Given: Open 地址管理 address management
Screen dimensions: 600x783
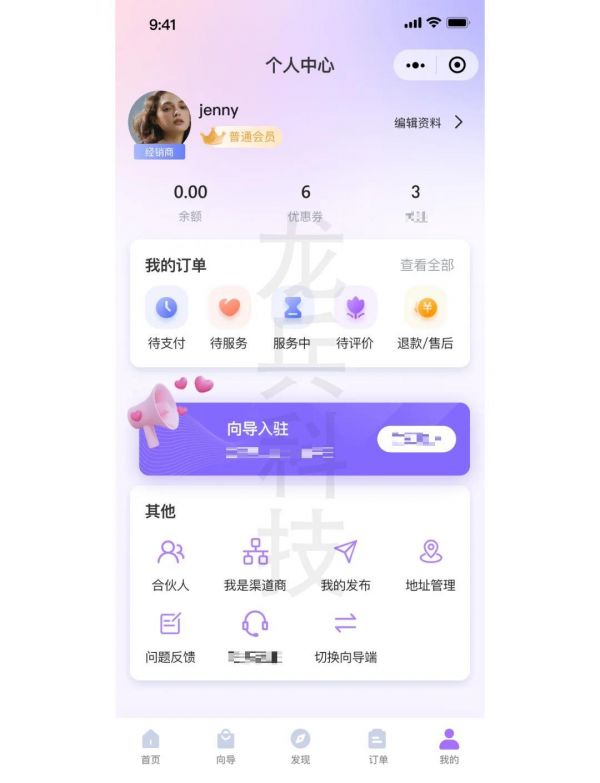Looking at the screenshot, I should tap(430, 564).
